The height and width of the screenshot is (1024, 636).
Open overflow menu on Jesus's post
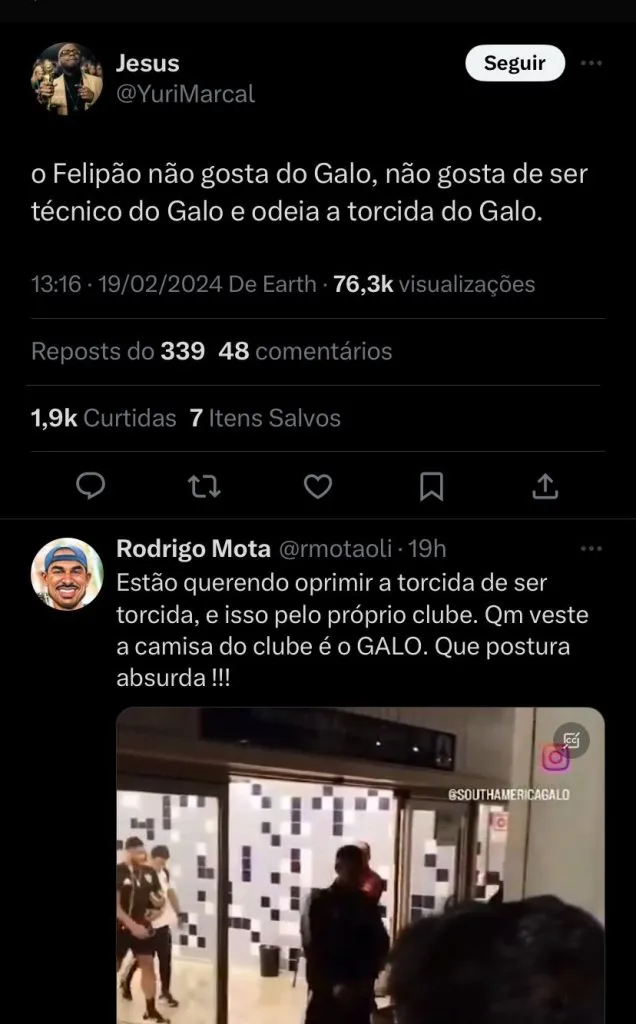click(592, 64)
